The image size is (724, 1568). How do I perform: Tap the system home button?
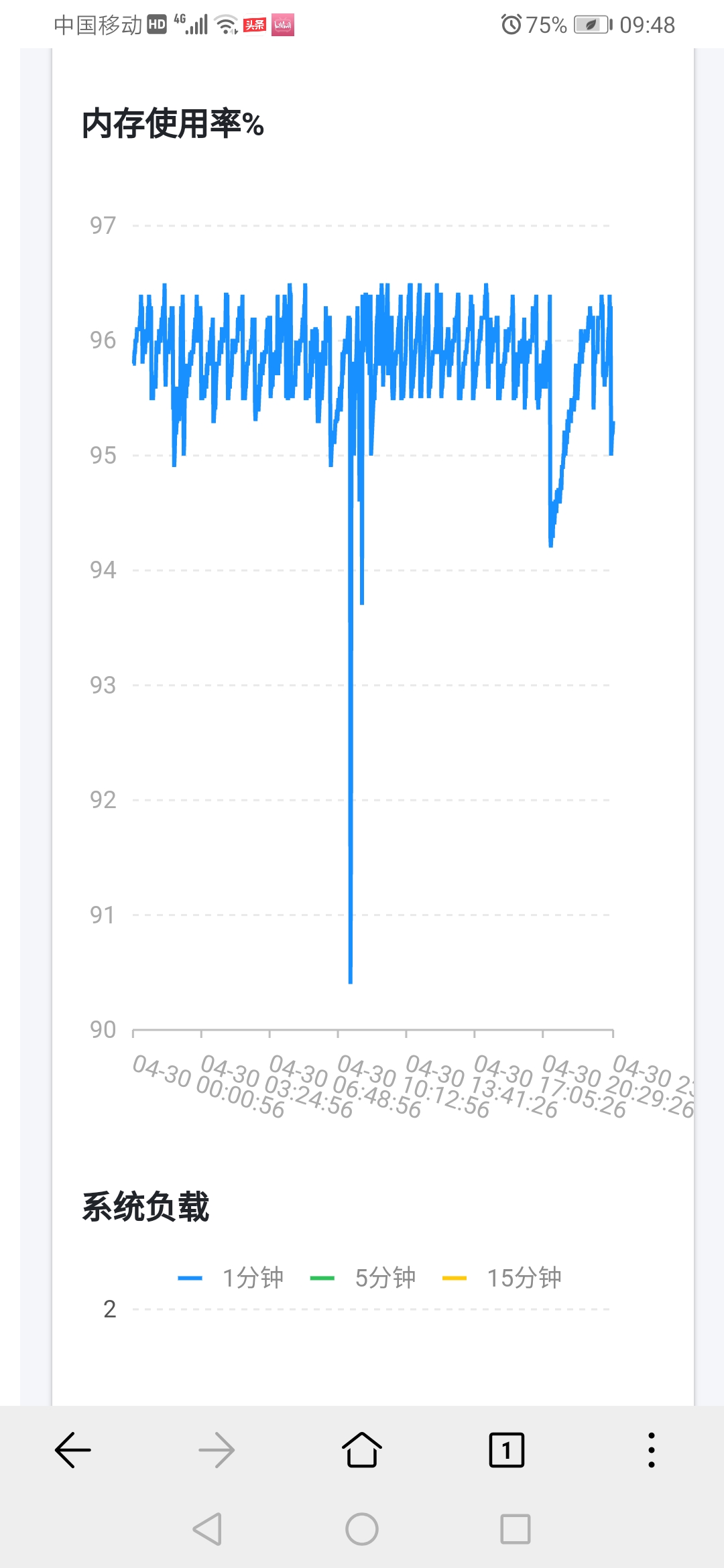pos(362,1529)
